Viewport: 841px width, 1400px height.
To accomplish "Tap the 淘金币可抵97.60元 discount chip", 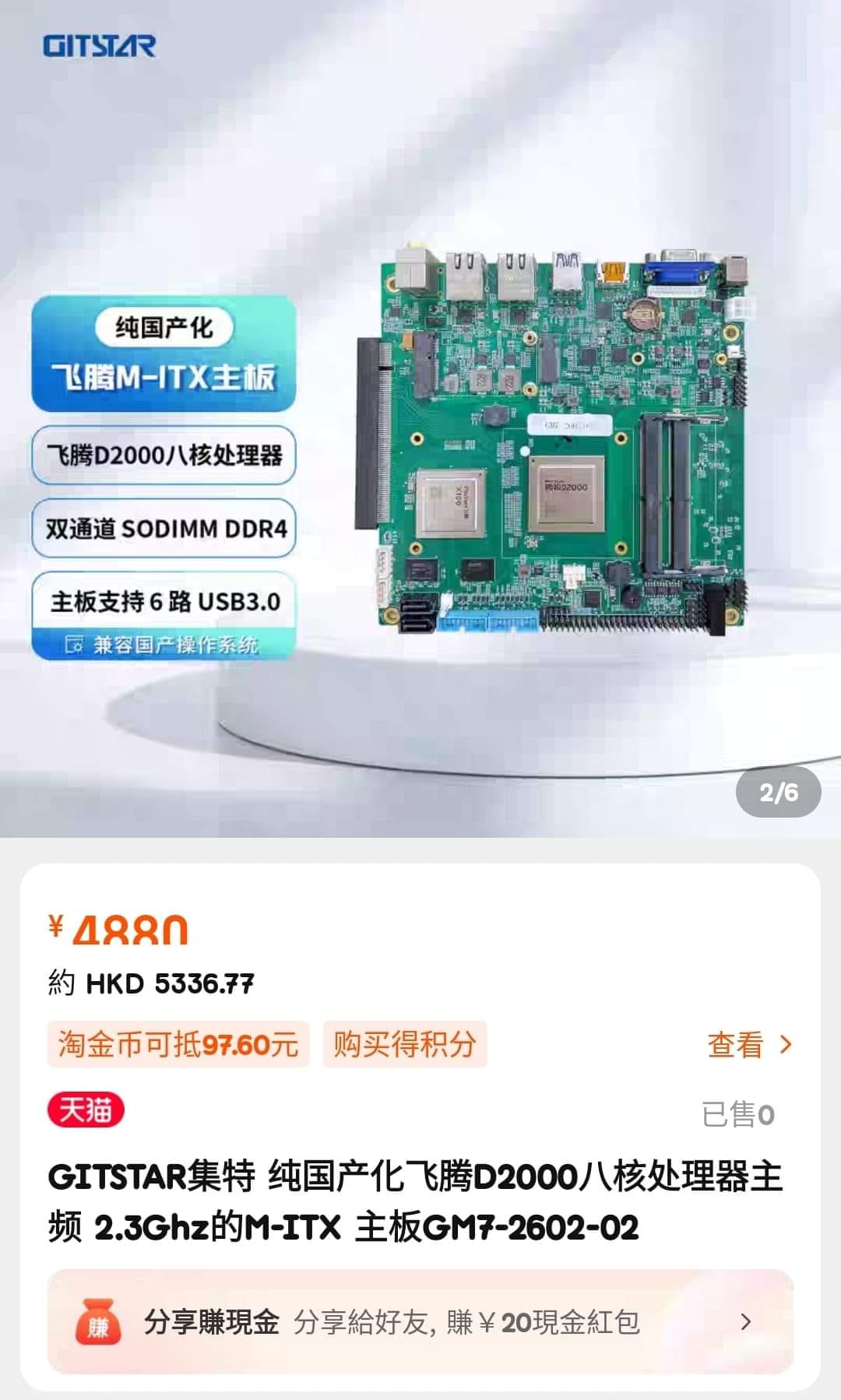I will [178, 1044].
